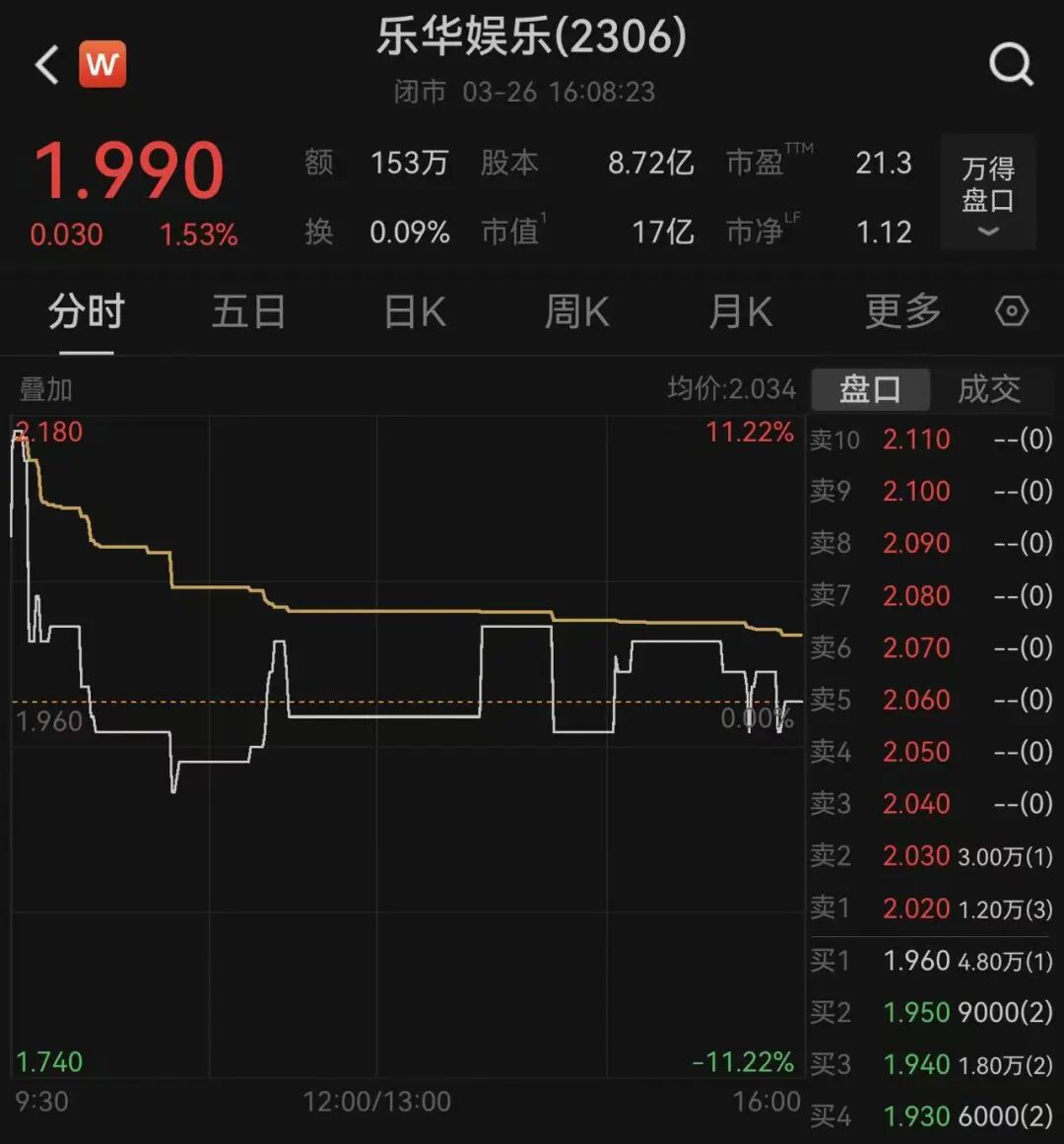Click the dashed baseline on the chart

click(x=394, y=702)
